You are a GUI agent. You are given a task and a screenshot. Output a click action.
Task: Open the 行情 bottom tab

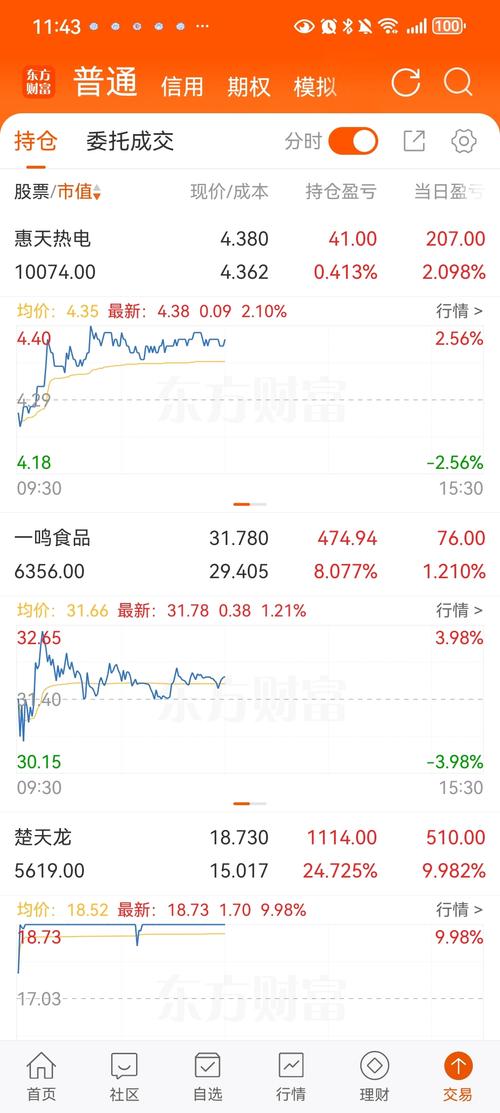pyautogui.click(x=291, y=1076)
